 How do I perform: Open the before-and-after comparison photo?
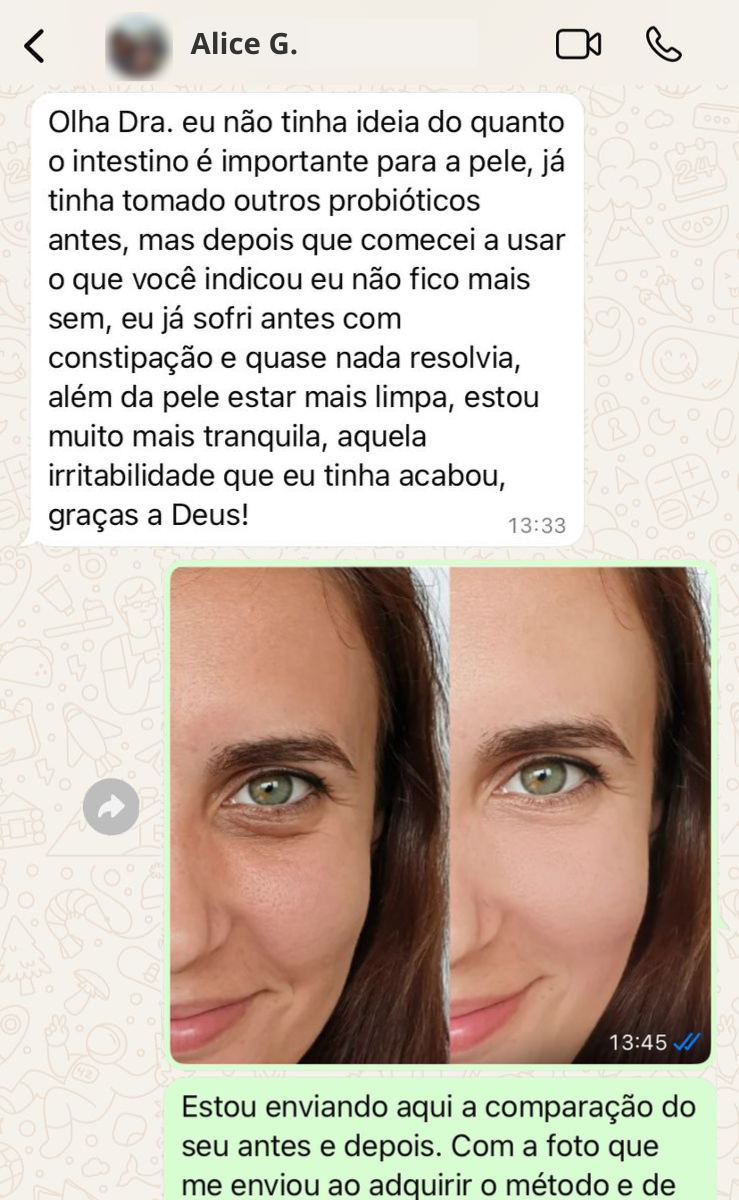coord(440,814)
